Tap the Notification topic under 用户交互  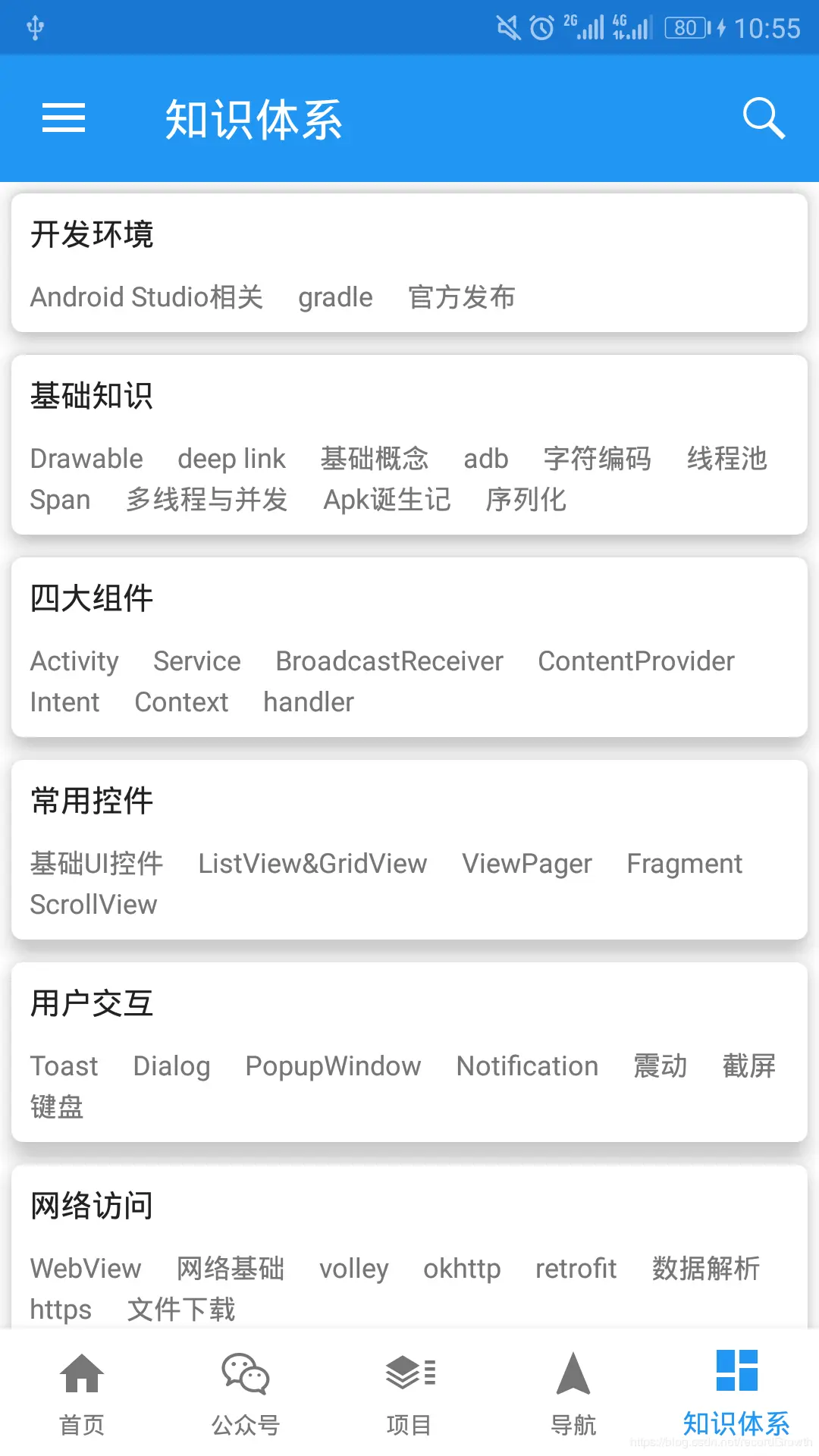click(x=527, y=1065)
